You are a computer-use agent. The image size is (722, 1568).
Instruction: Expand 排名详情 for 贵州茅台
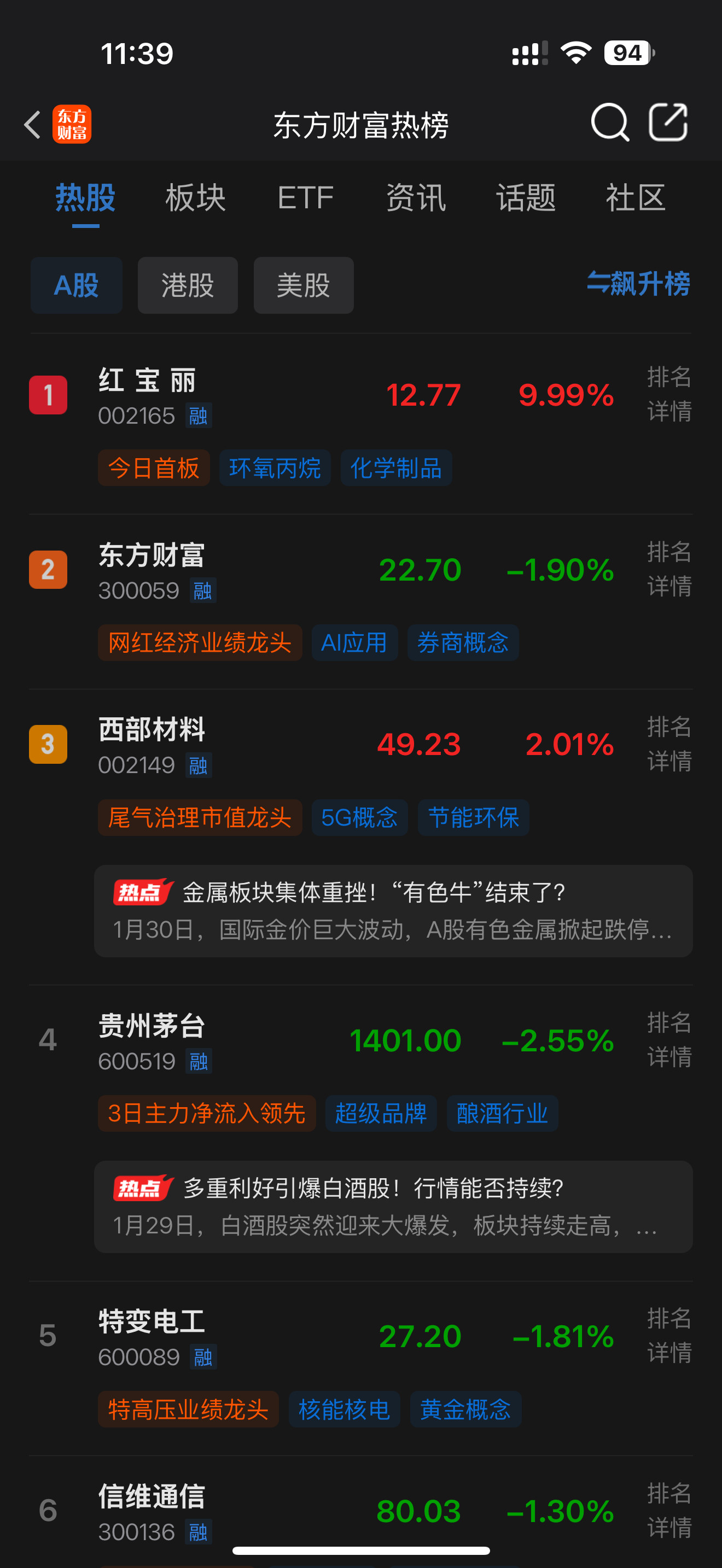pyautogui.click(x=669, y=1041)
